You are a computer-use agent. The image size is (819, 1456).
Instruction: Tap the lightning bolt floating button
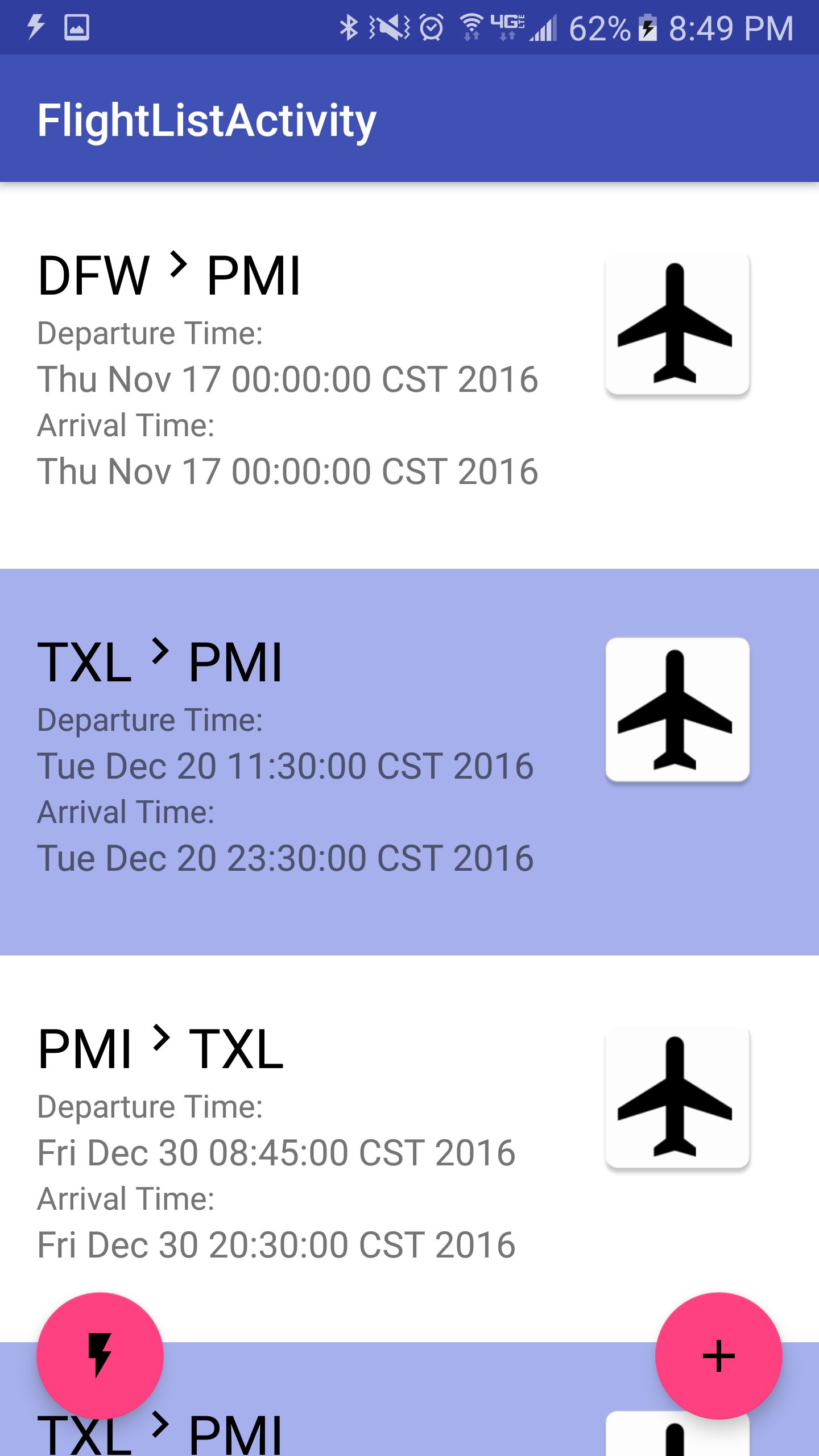(x=100, y=1355)
